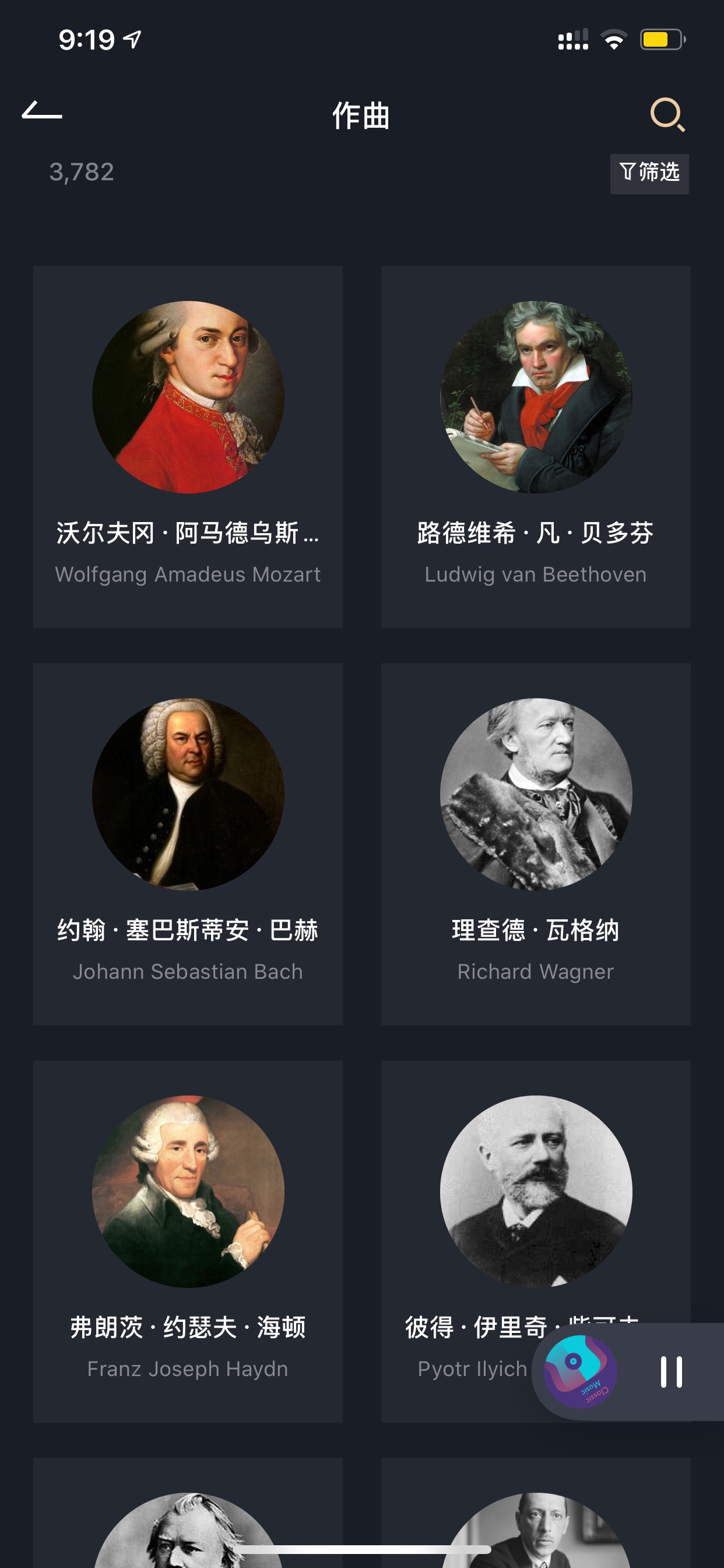Open the composer search magnifier
This screenshot has width=724, height=1568.
667,114
